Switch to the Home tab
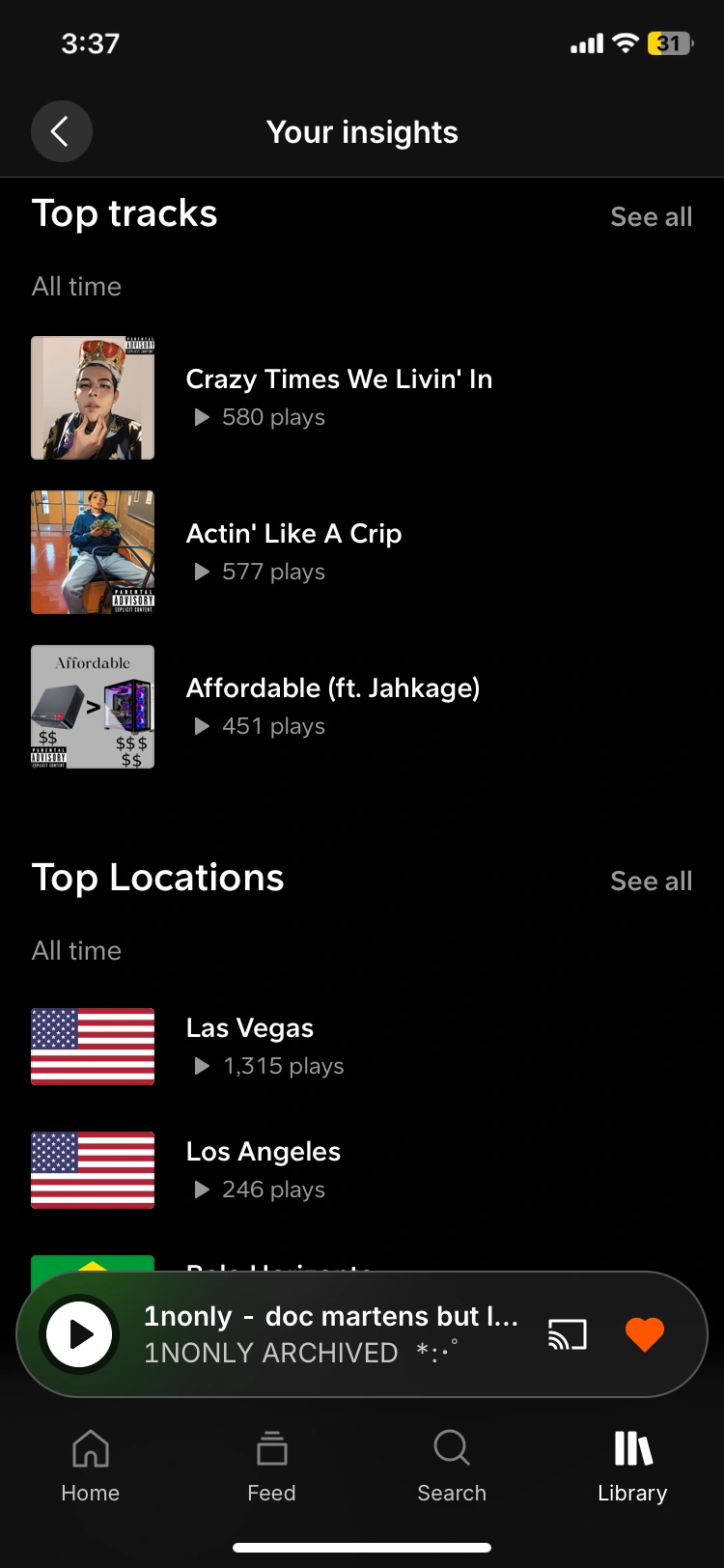This screenshot has height=1568, width=724. tap(91, 1466)
